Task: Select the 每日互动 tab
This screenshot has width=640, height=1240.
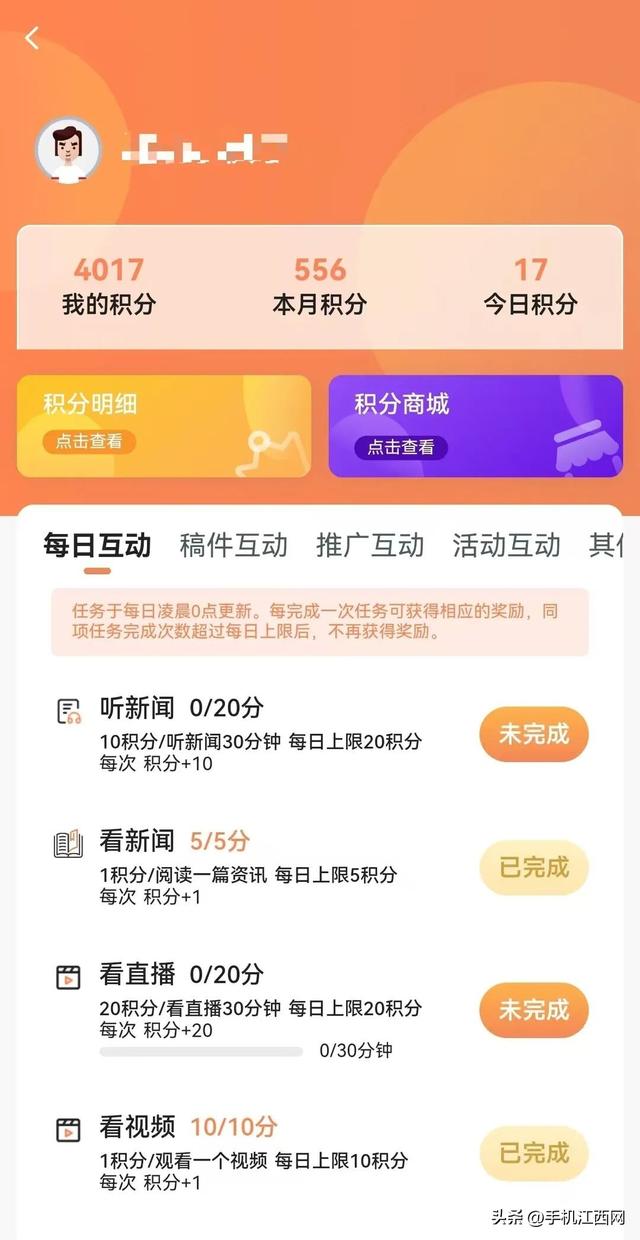Action: coord(97,545)
